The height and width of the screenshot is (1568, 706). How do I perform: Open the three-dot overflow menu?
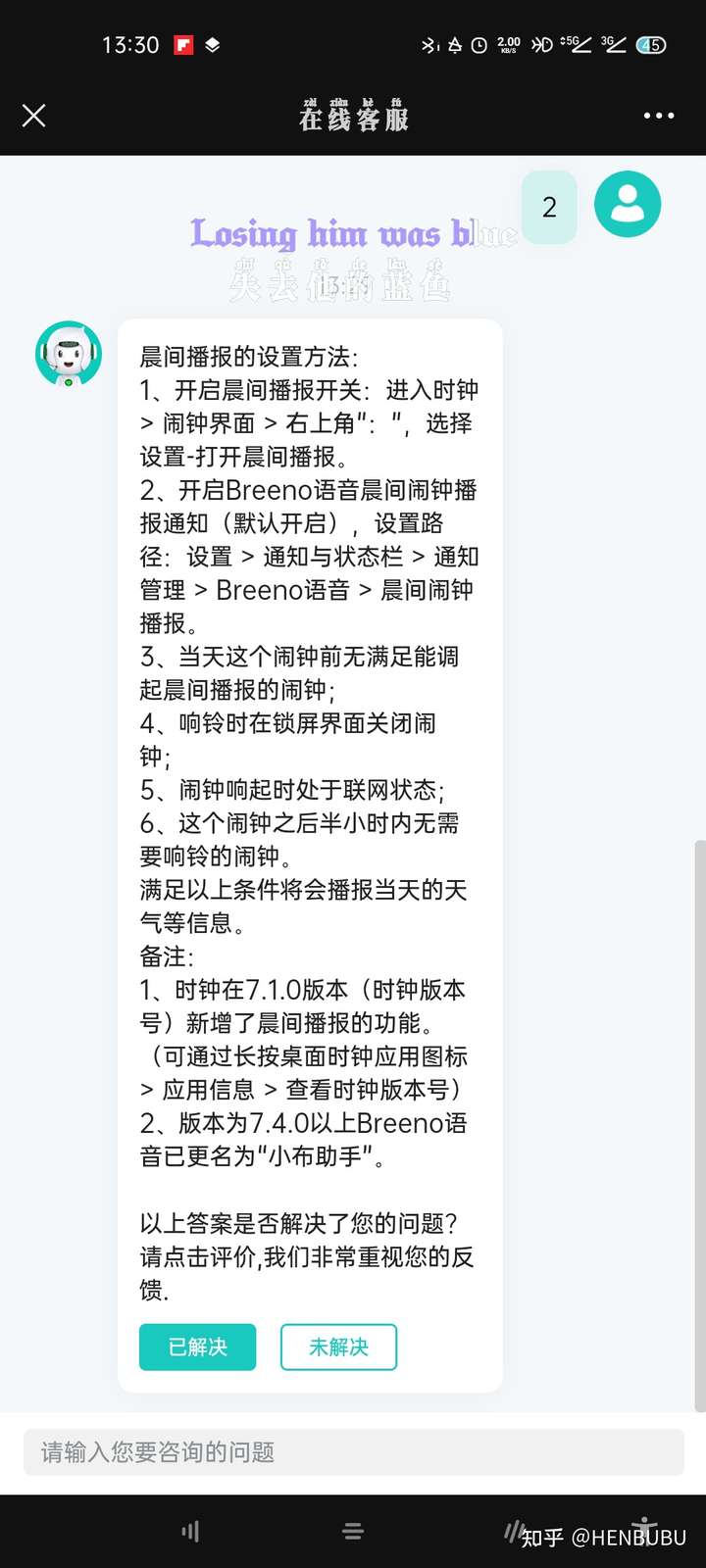pyautogui.click(x=658, y=116)
